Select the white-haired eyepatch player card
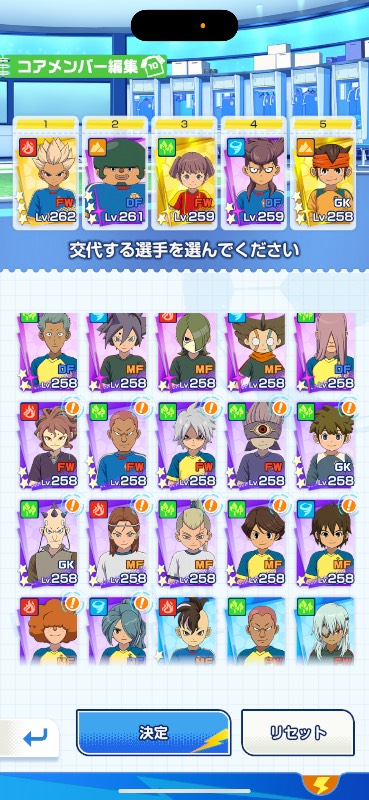 click(326, 630)
